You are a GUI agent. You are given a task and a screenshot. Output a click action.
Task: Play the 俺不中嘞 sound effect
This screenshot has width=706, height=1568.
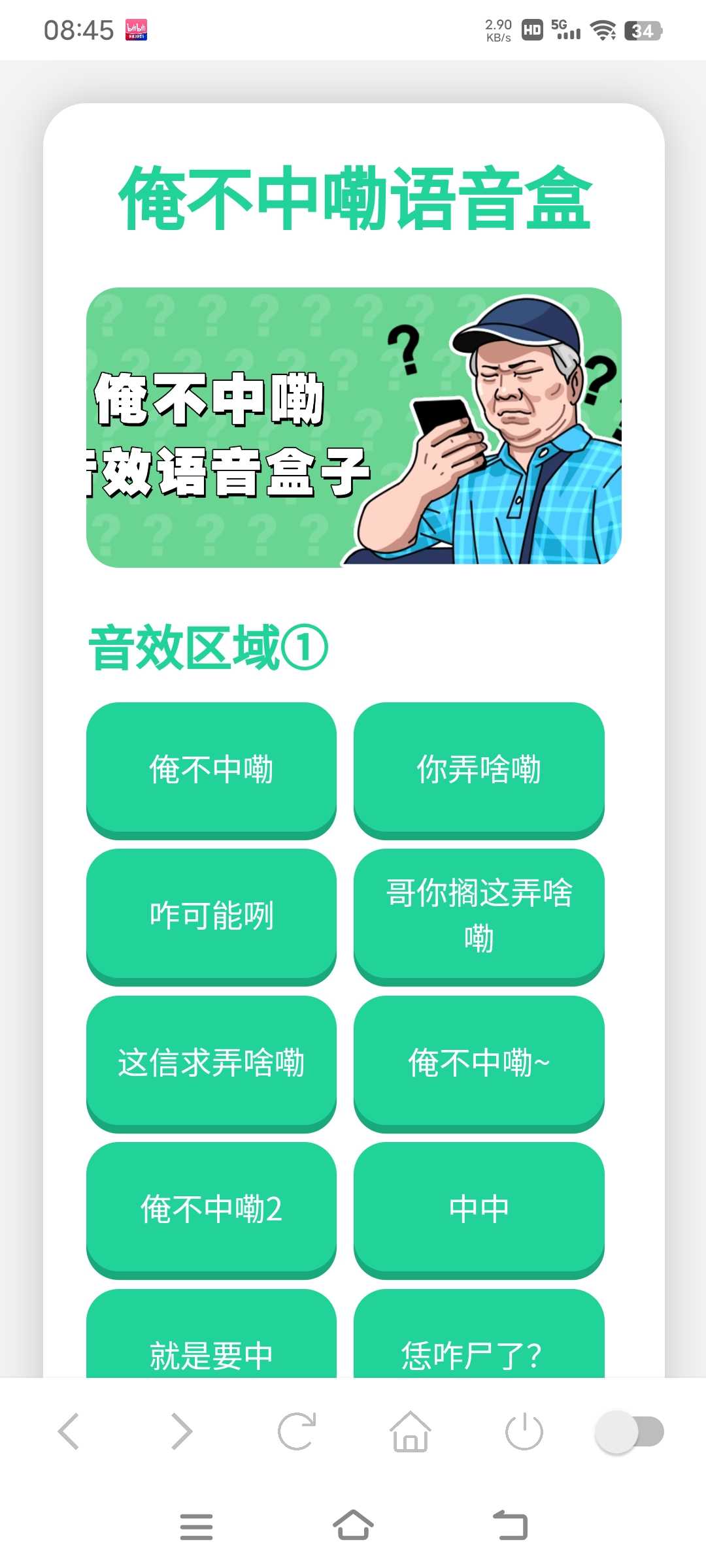tap(211, 769)
